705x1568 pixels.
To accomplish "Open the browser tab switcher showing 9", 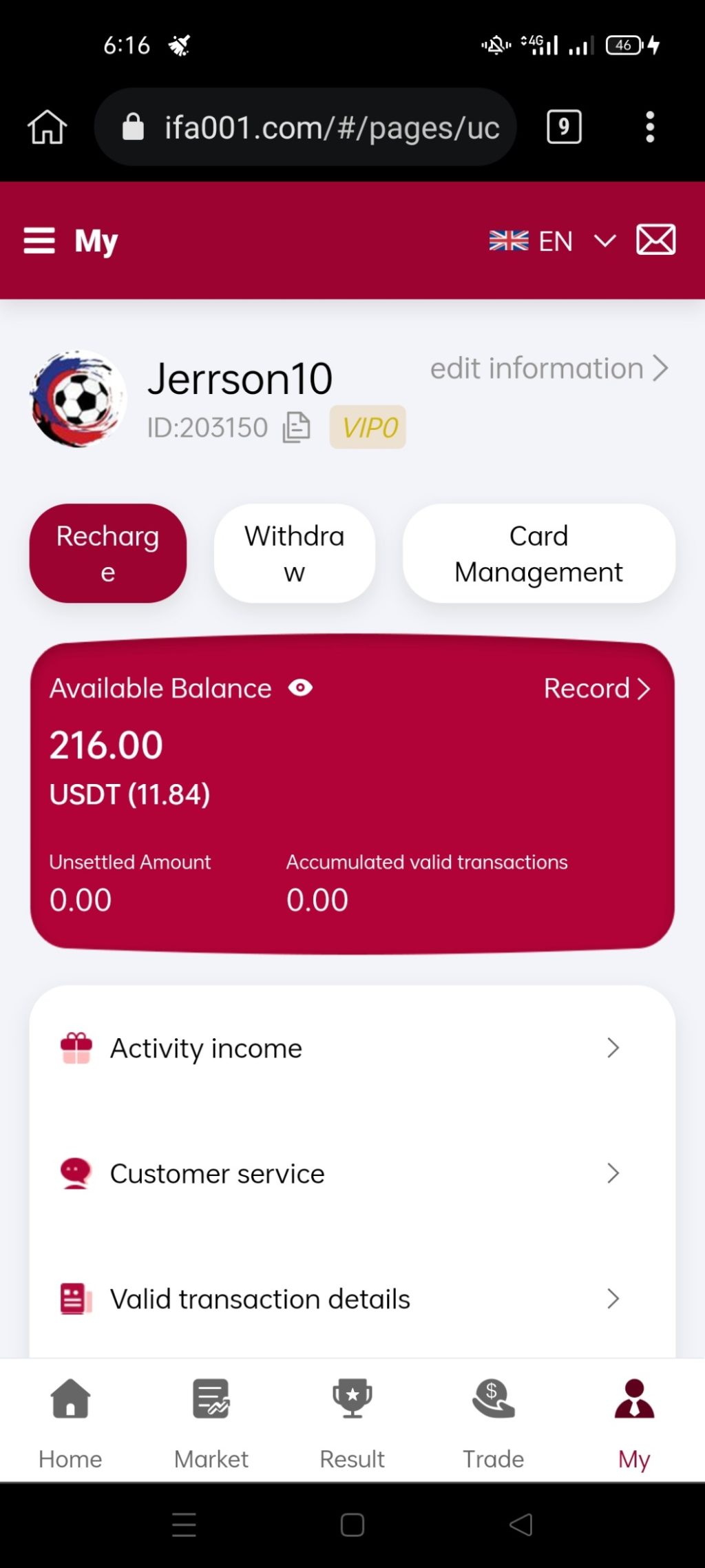I will [564, 127].
